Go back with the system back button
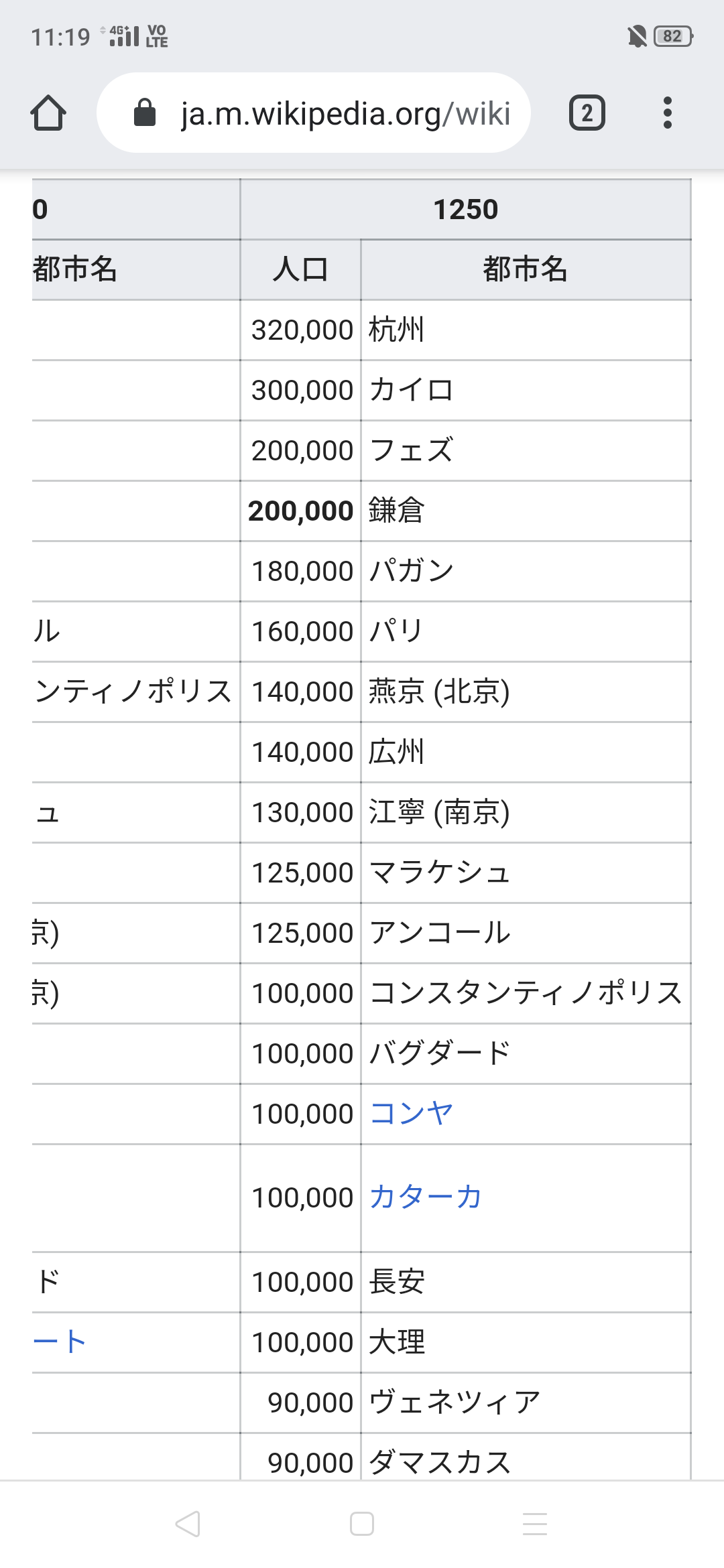Viewport: 724px width, 1568px height. pos(188,1524)
